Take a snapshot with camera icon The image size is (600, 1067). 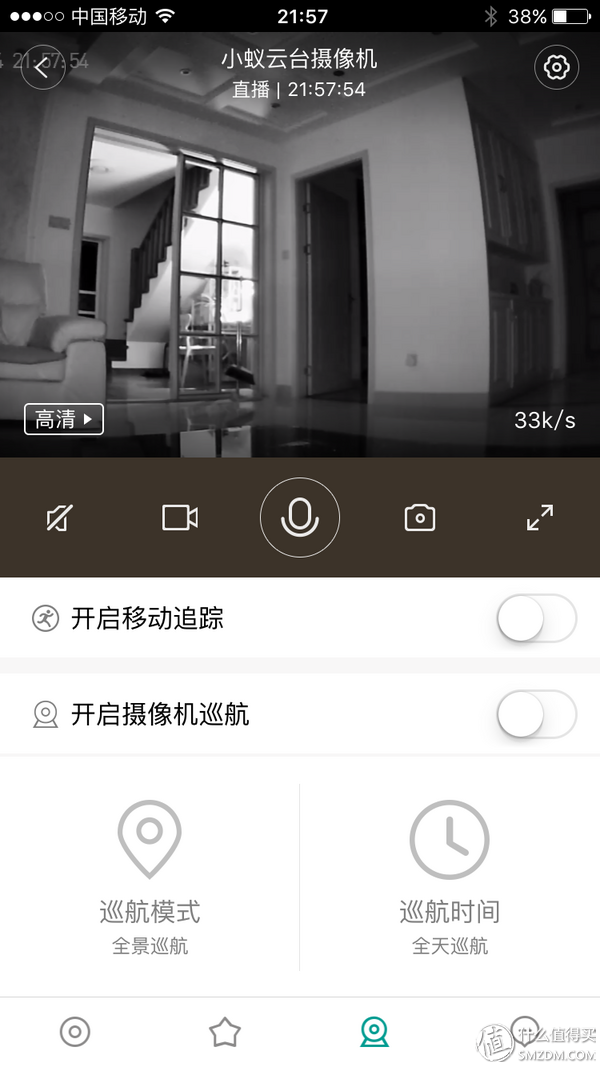(420, 518)
